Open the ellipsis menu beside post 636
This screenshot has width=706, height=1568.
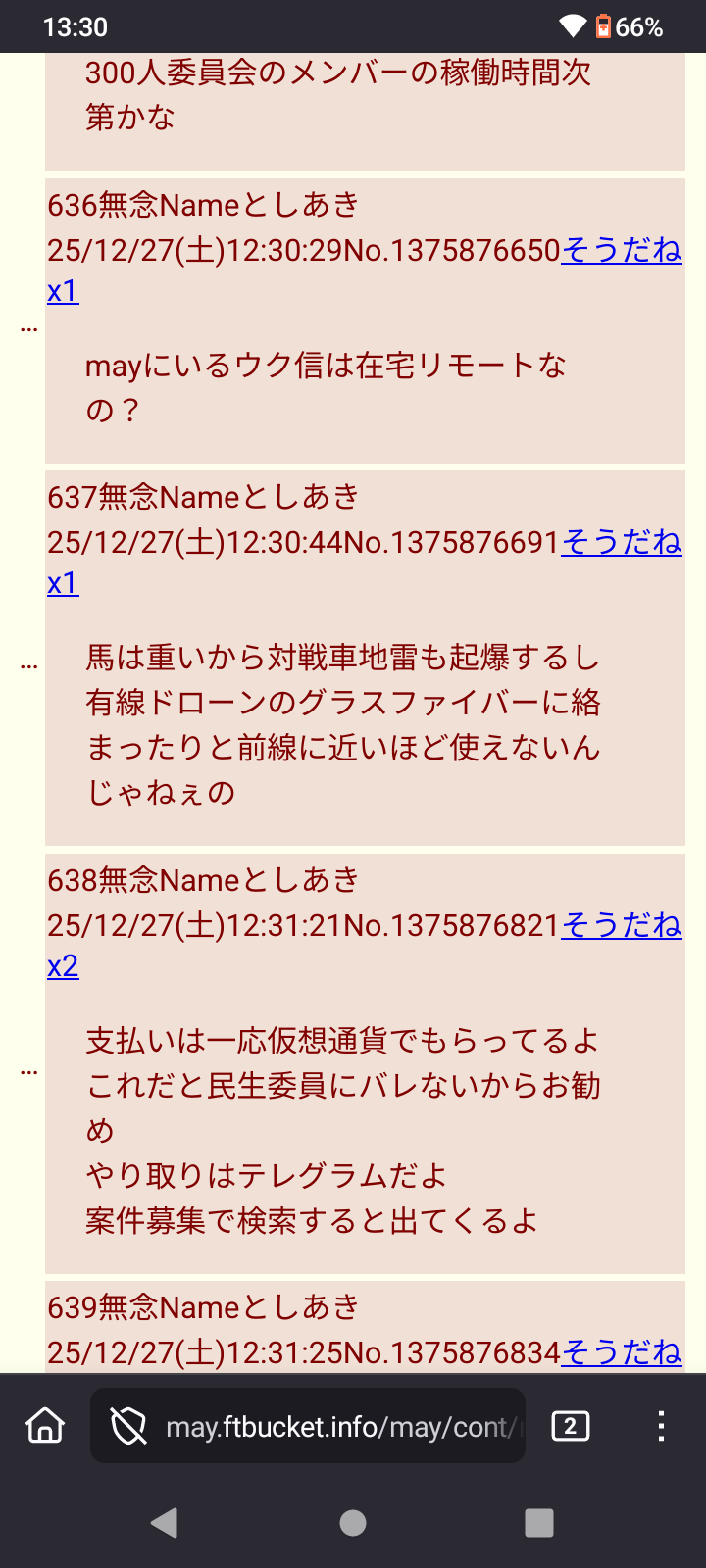point(29,328)
